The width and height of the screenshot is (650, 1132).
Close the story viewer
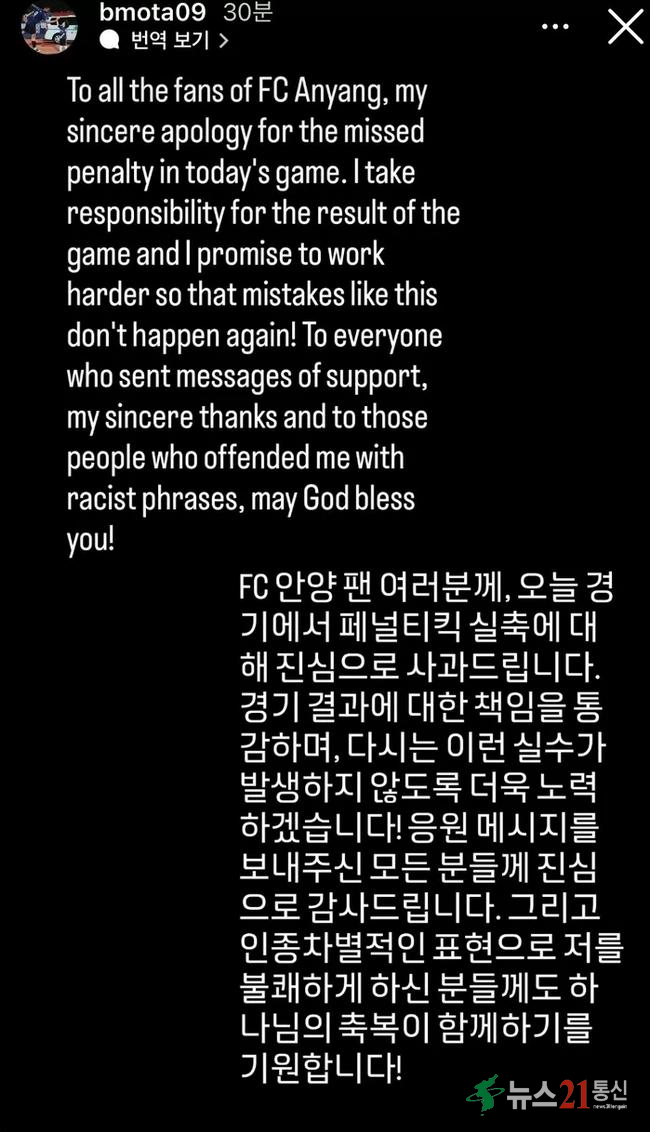pos(625,27)
